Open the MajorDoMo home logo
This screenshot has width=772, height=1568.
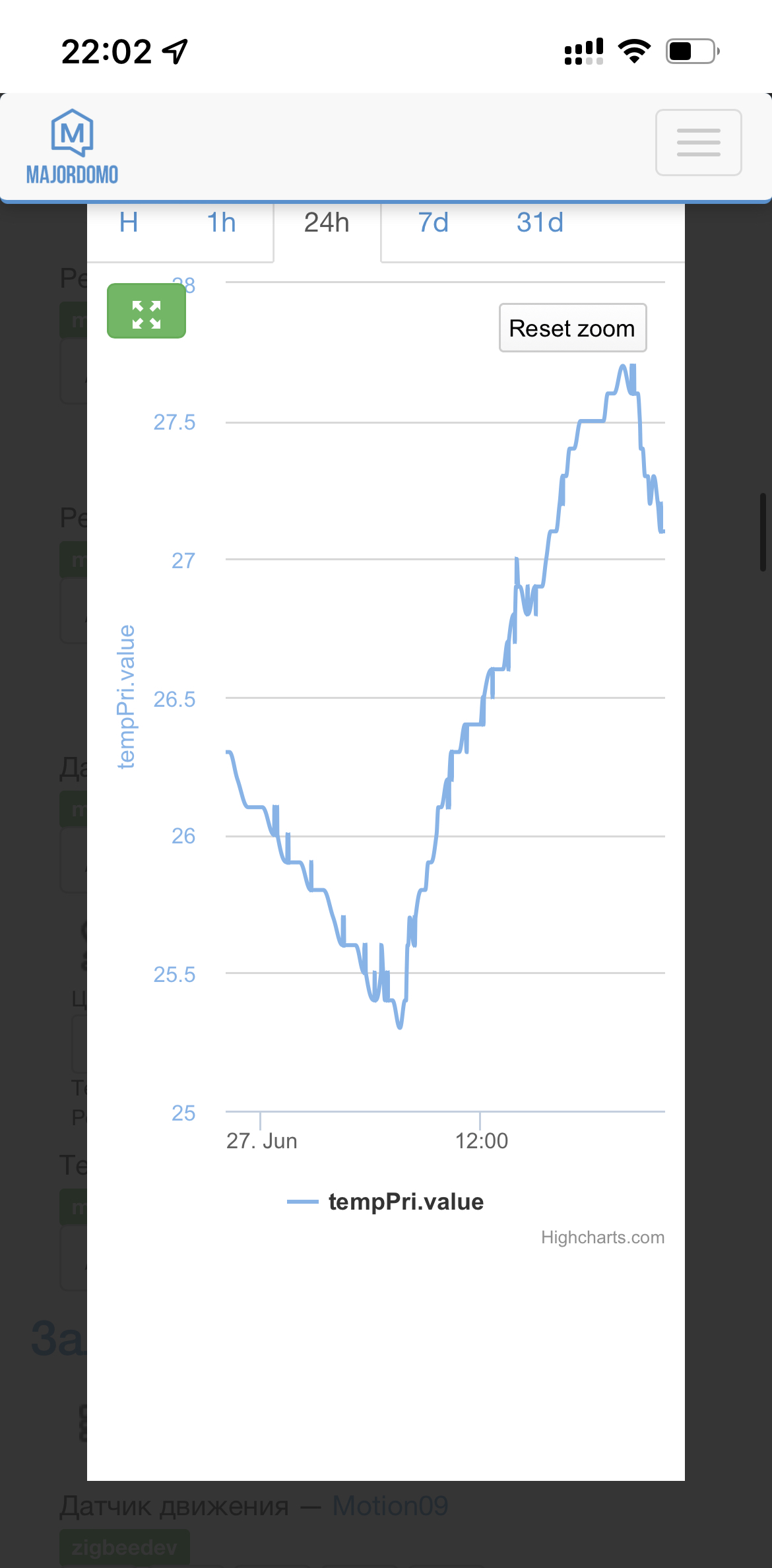coord(72,147)
